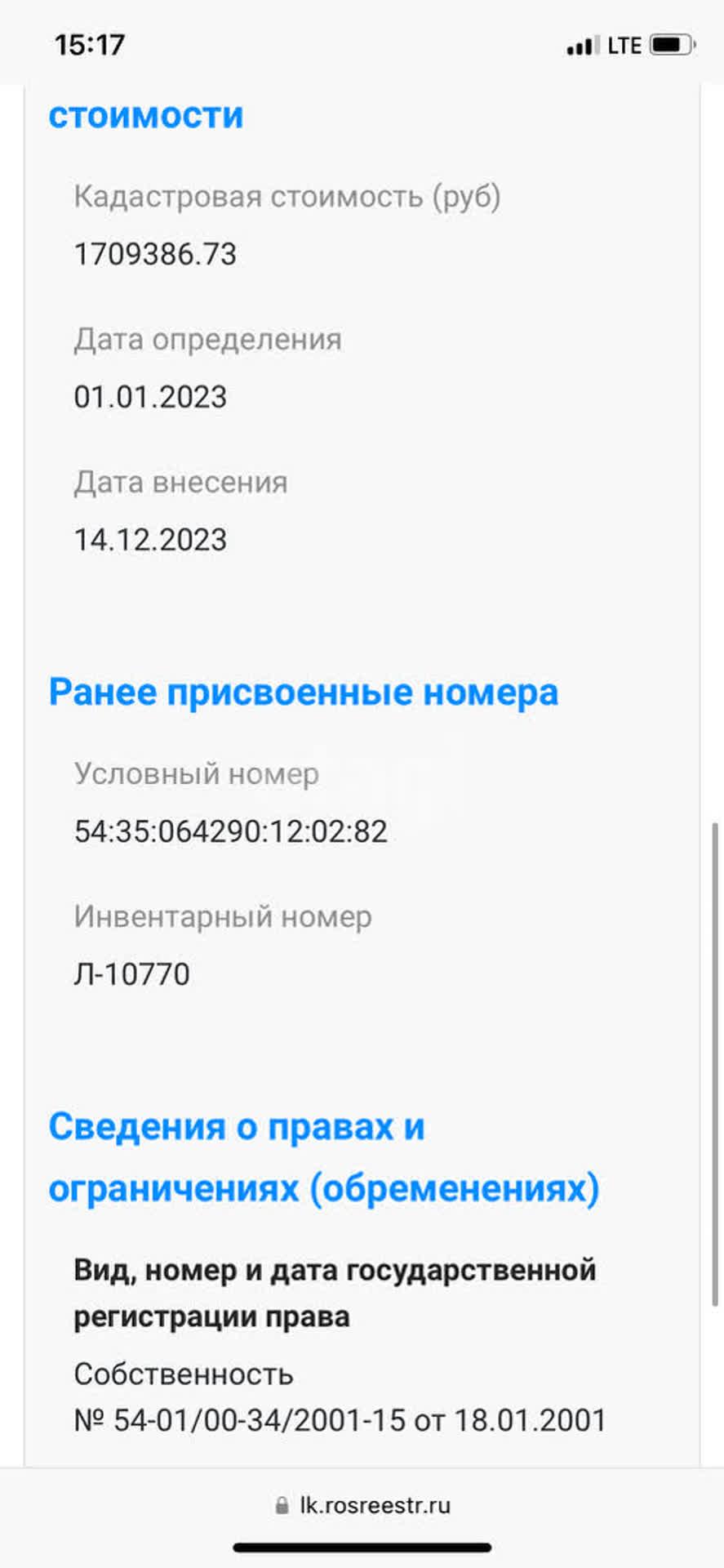Tap the lk.rosreestr.ru address bar
Image resolution: width=724 pixels, height=1568 pixels.
coord(362,1505)
